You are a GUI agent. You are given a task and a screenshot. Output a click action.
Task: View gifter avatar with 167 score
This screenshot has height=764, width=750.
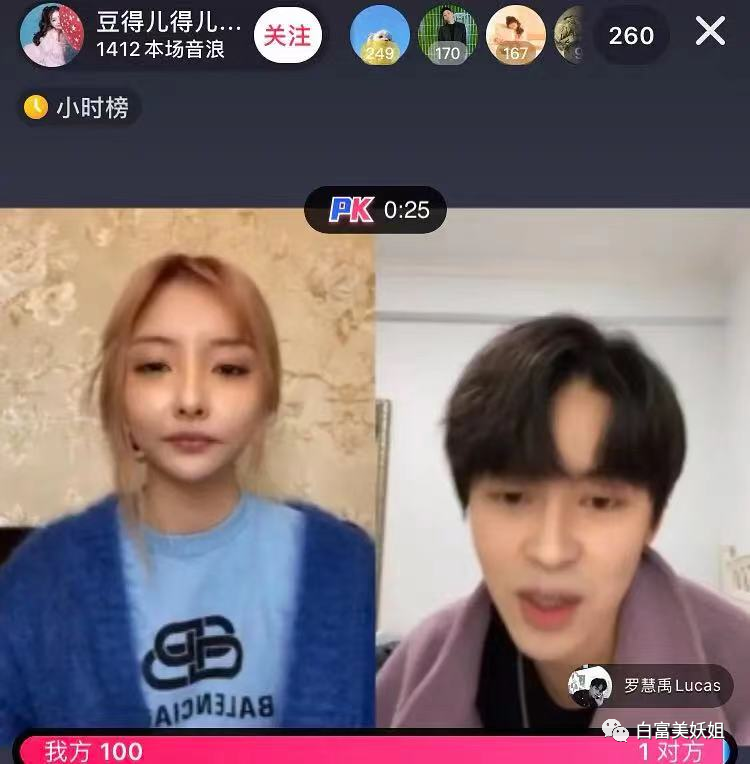click(515, 35)
